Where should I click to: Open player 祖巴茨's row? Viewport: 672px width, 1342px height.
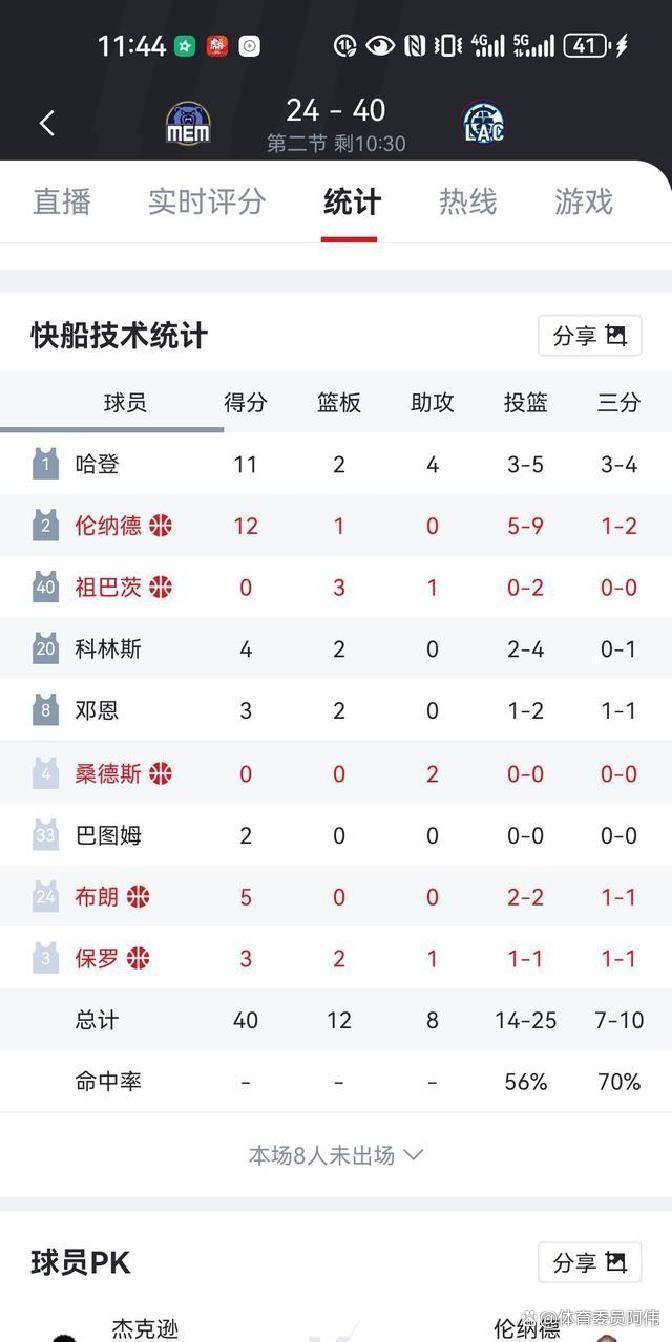(x=108, y=588)
